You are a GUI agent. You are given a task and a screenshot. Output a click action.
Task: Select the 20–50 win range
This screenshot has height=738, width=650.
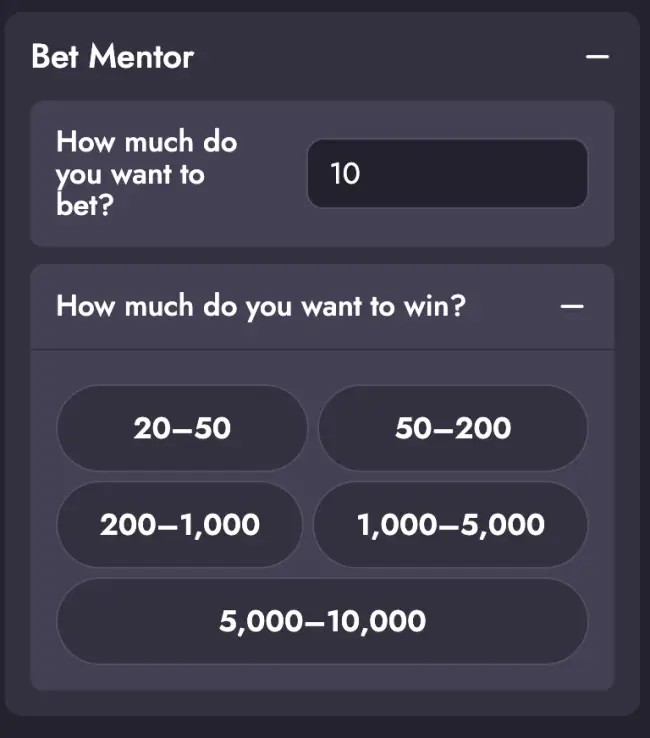point(182,428)
